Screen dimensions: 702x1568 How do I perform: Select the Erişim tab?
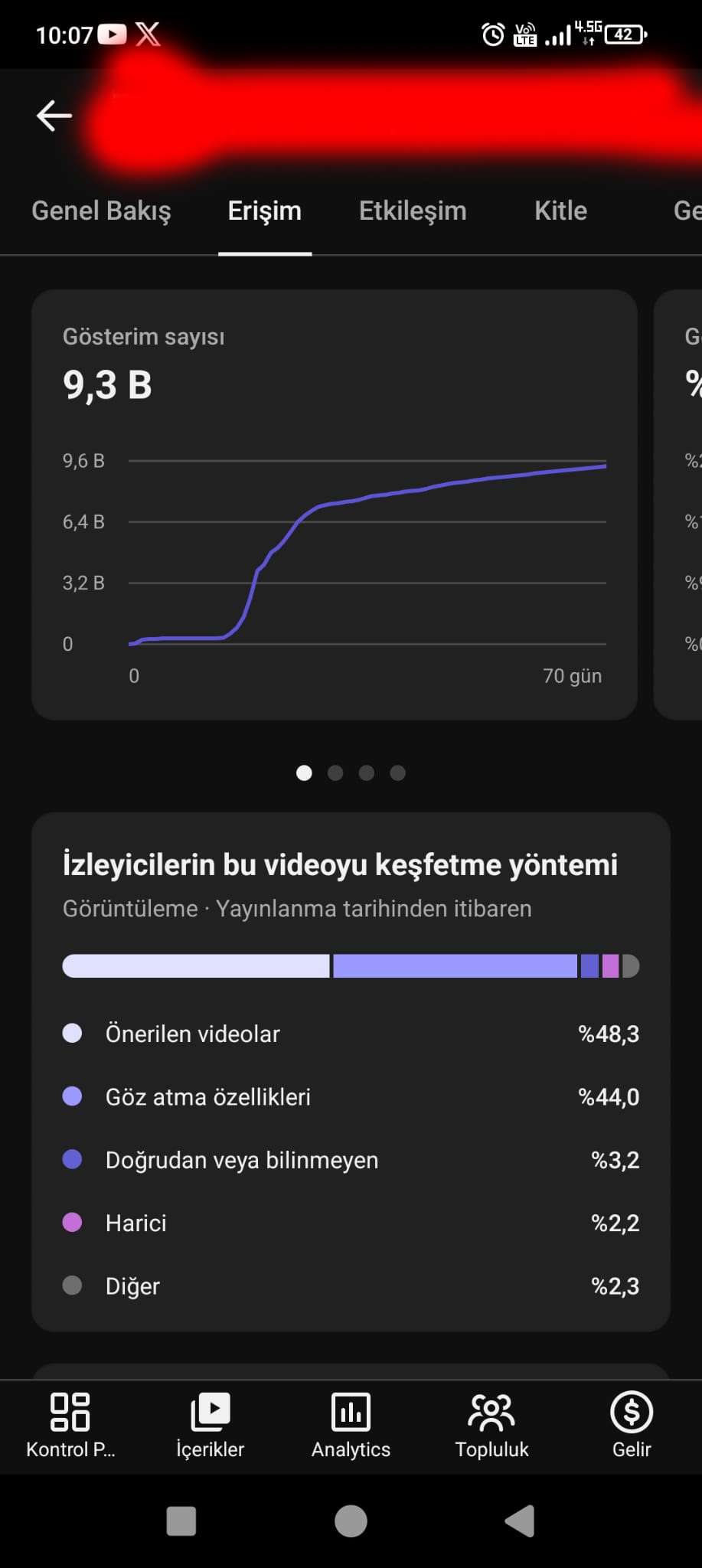point(265,211)
